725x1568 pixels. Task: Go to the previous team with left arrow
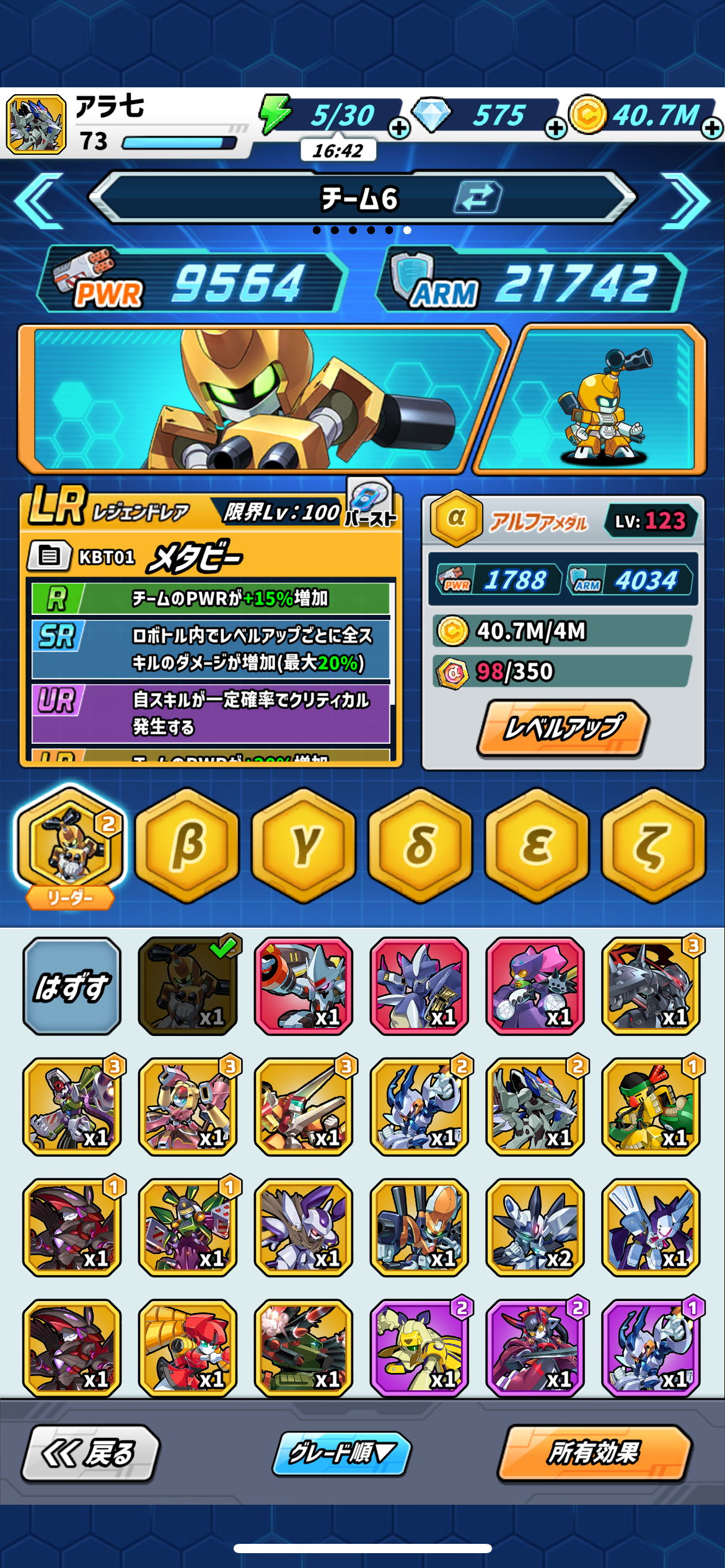[x=38, y=199]
